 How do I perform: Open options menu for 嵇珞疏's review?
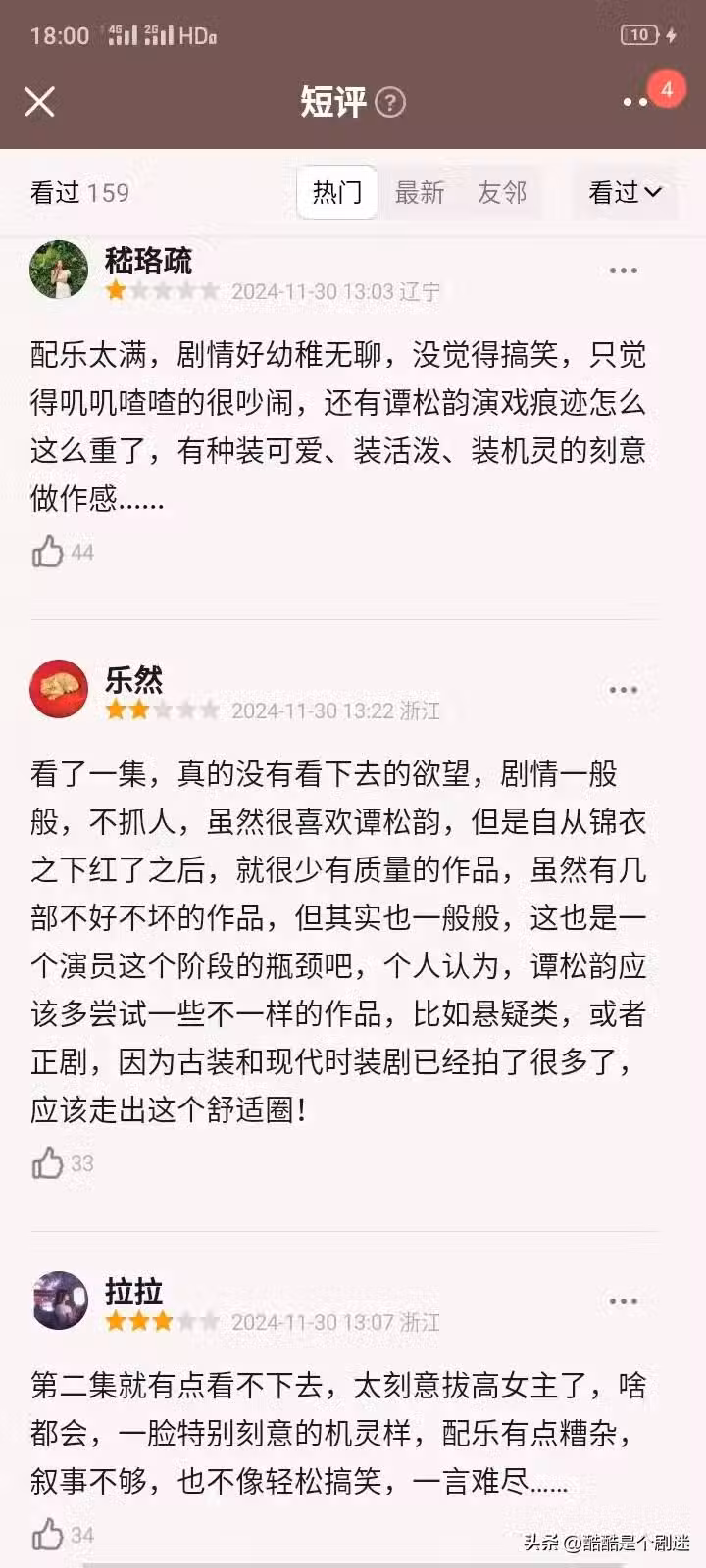tap(624, 270)
